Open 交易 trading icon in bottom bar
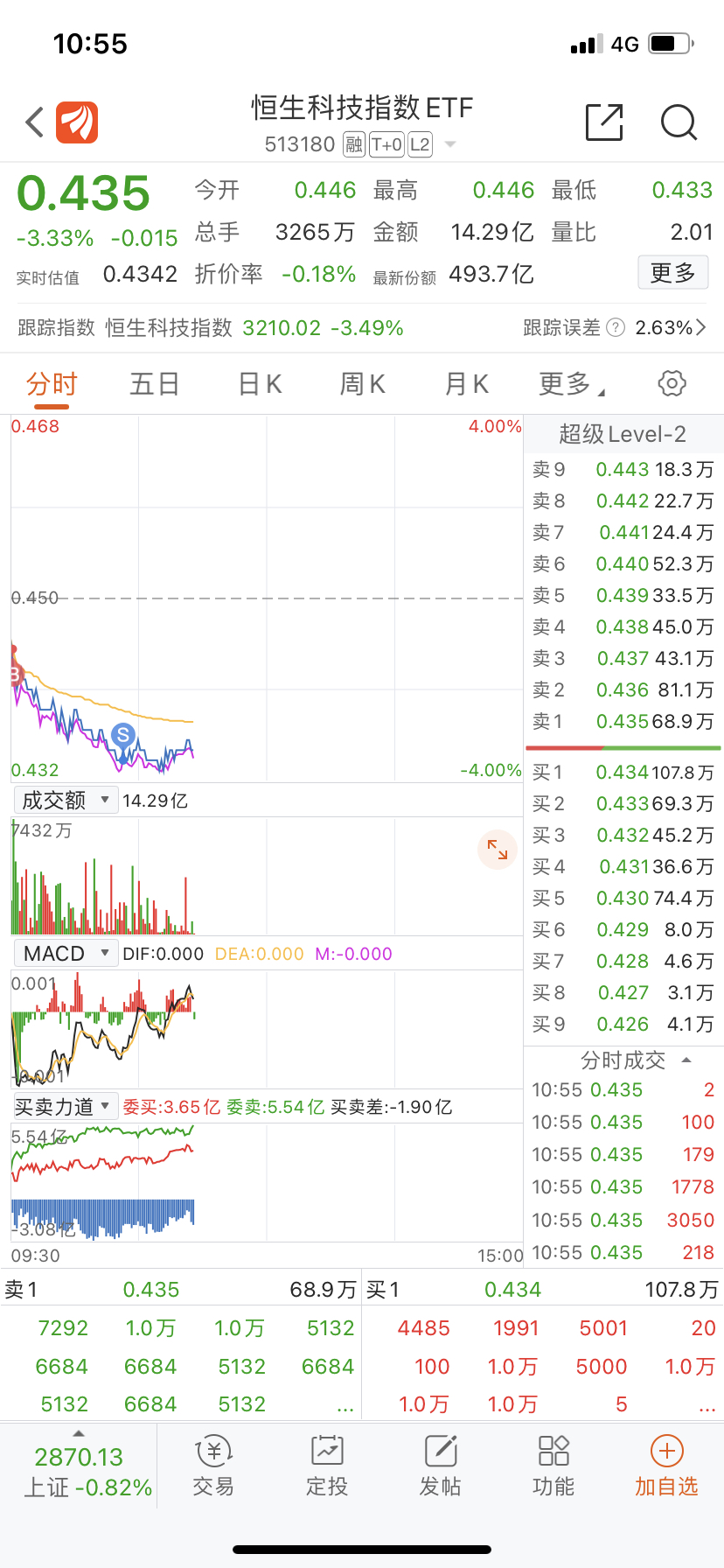The image size is (724, 1568). point(213,1466)
